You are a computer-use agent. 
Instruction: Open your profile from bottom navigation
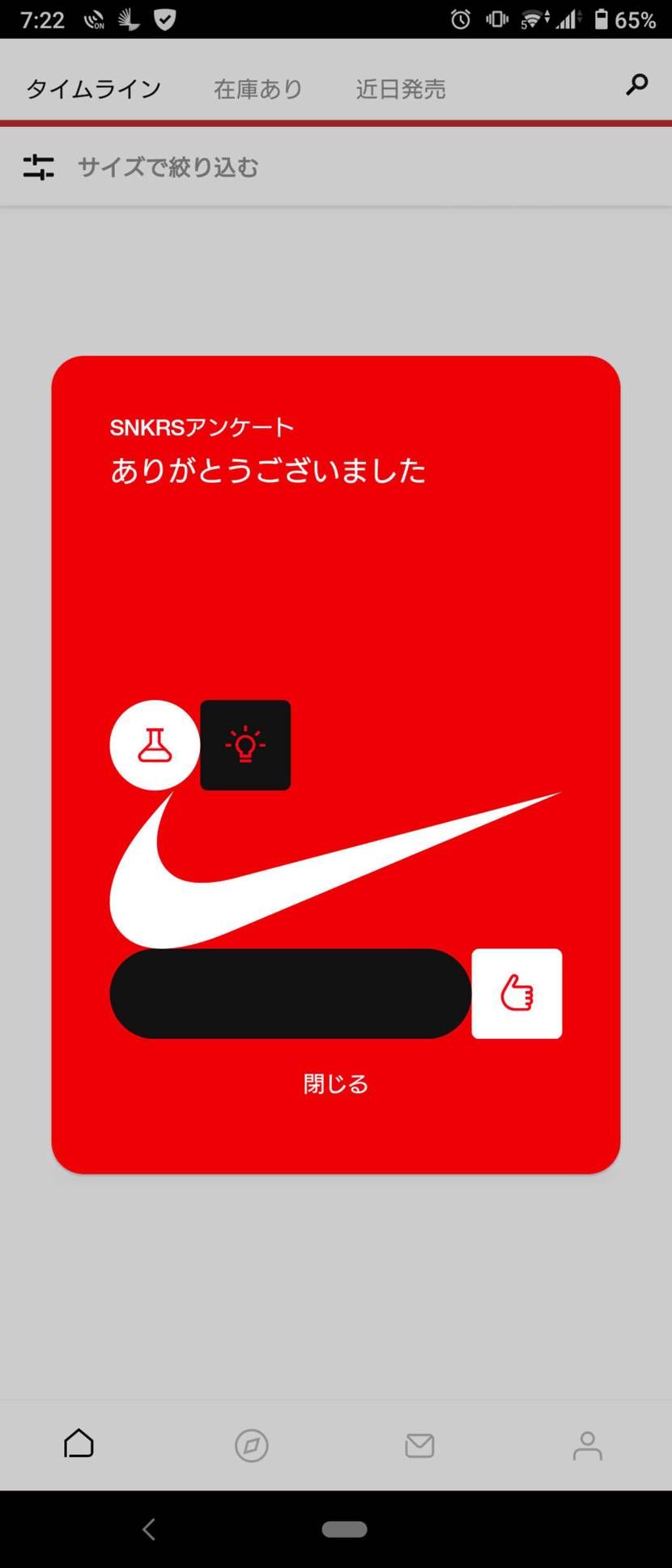pyautogui.click(x=588, y=1446)
